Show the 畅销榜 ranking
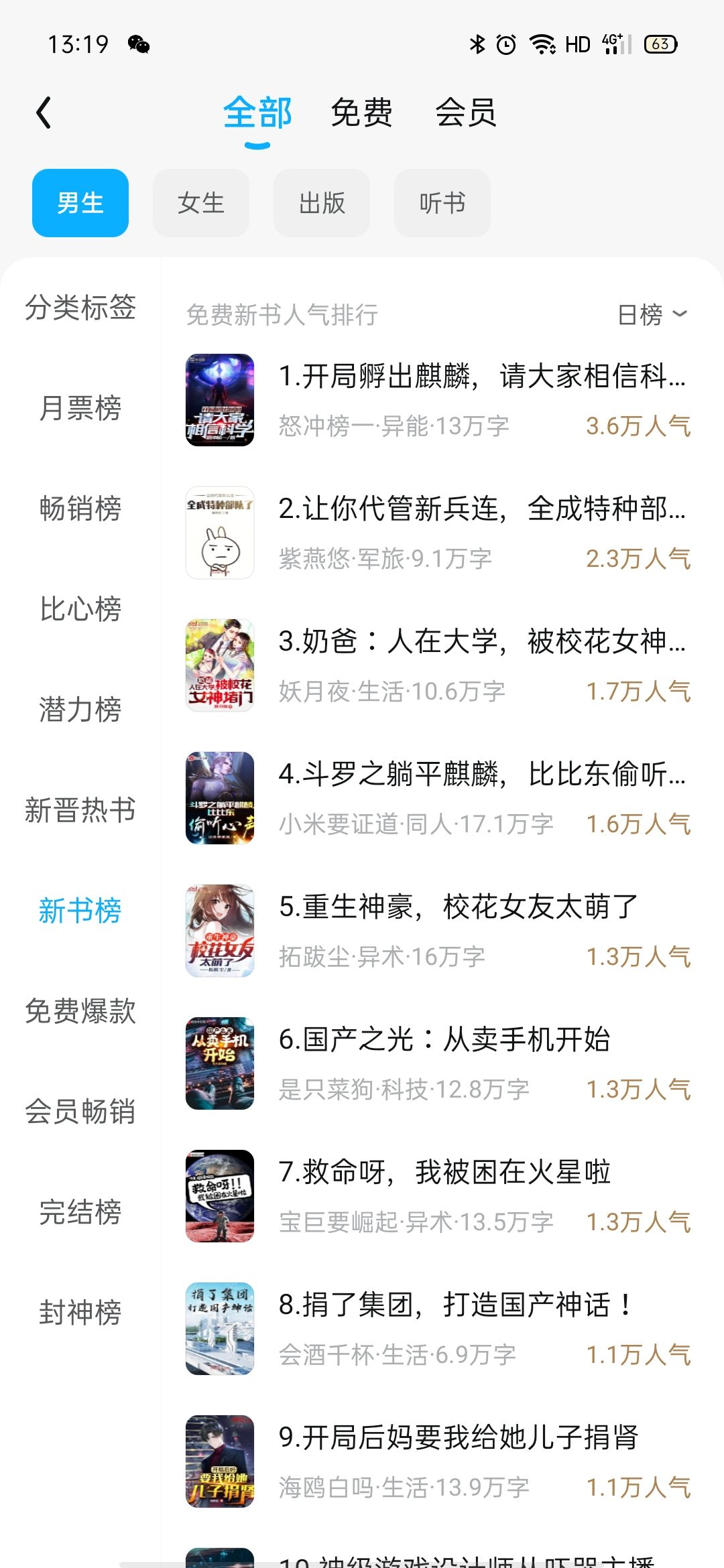Image resolution: width=724 pixels, height=1568 pixels. (x=80, y=509)
